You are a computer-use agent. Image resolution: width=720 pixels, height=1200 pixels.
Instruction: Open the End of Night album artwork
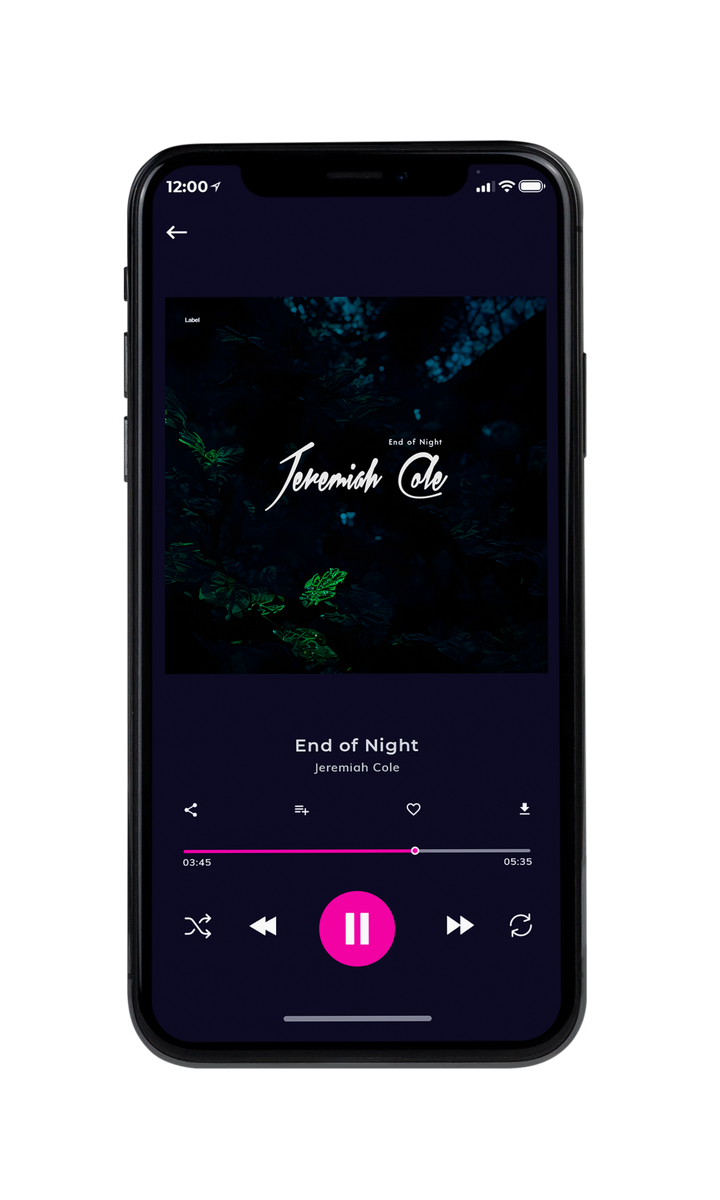(x=356, y=485)
